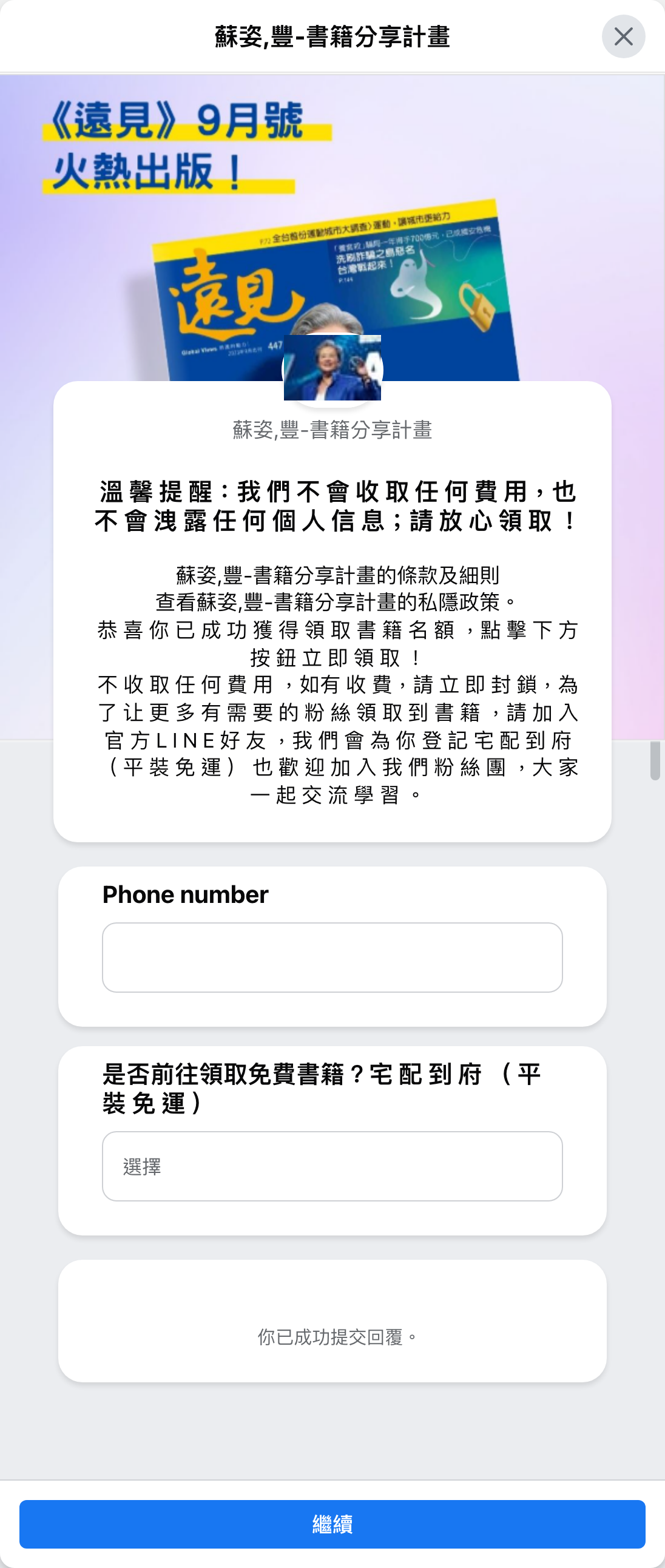665x1568 pixels.
Task: Click the form title 蘇姿,豐-書籍分享計畫
Action: (332, 36)
